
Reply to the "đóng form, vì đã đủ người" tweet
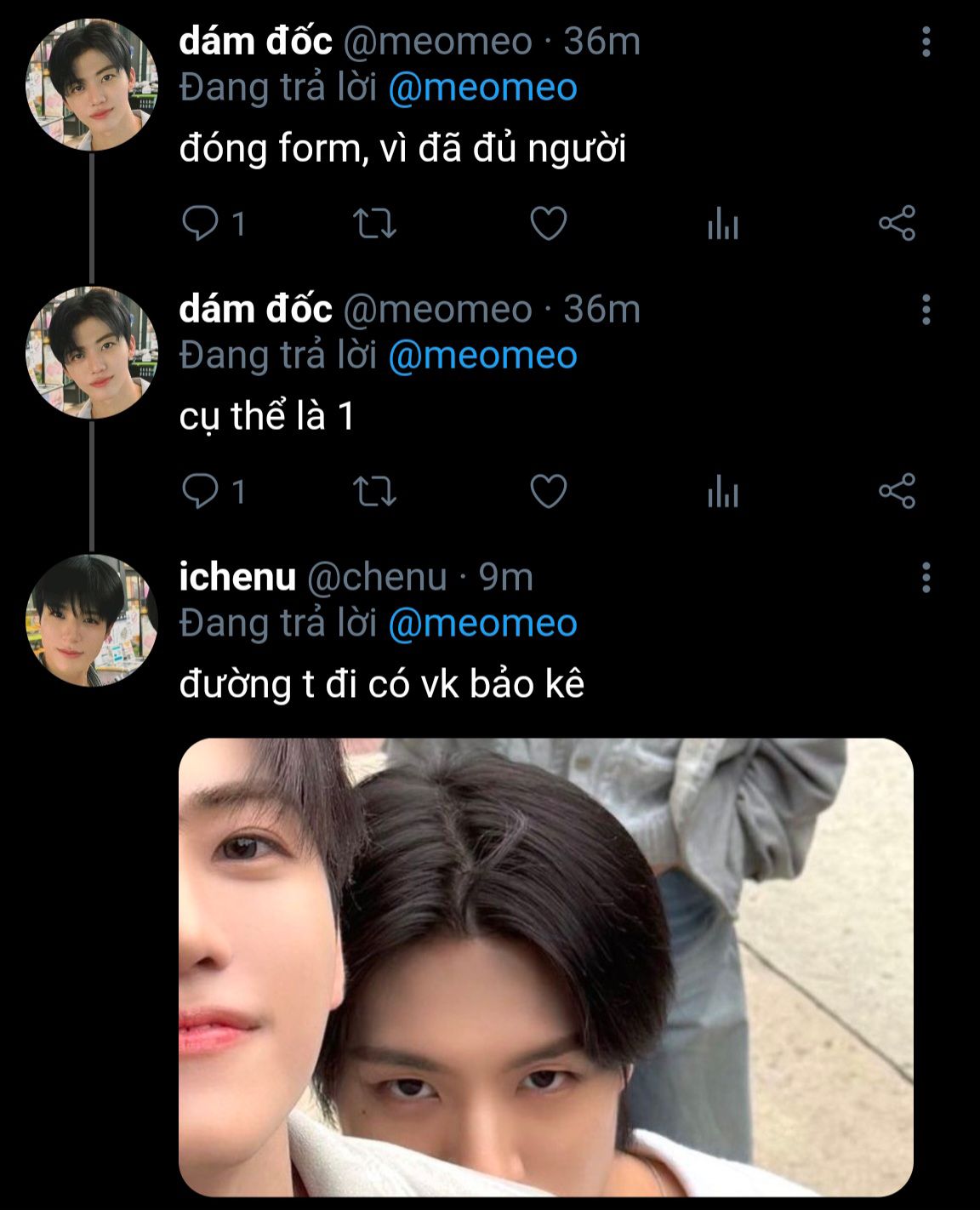[201, 224]
